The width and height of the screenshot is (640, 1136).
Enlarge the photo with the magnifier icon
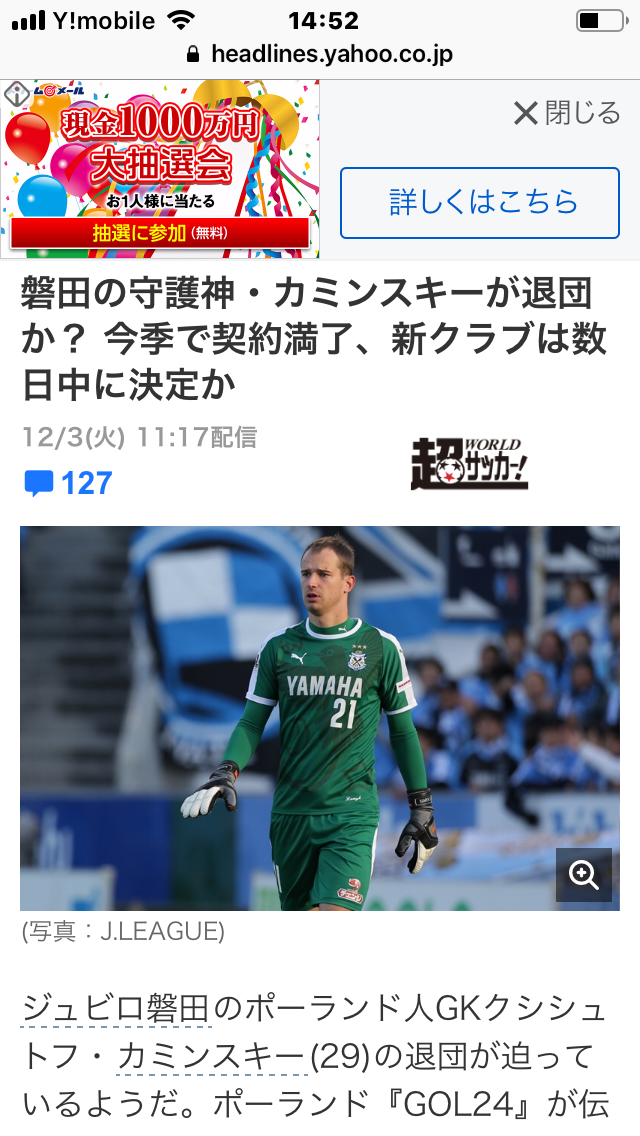pos(583,875)
